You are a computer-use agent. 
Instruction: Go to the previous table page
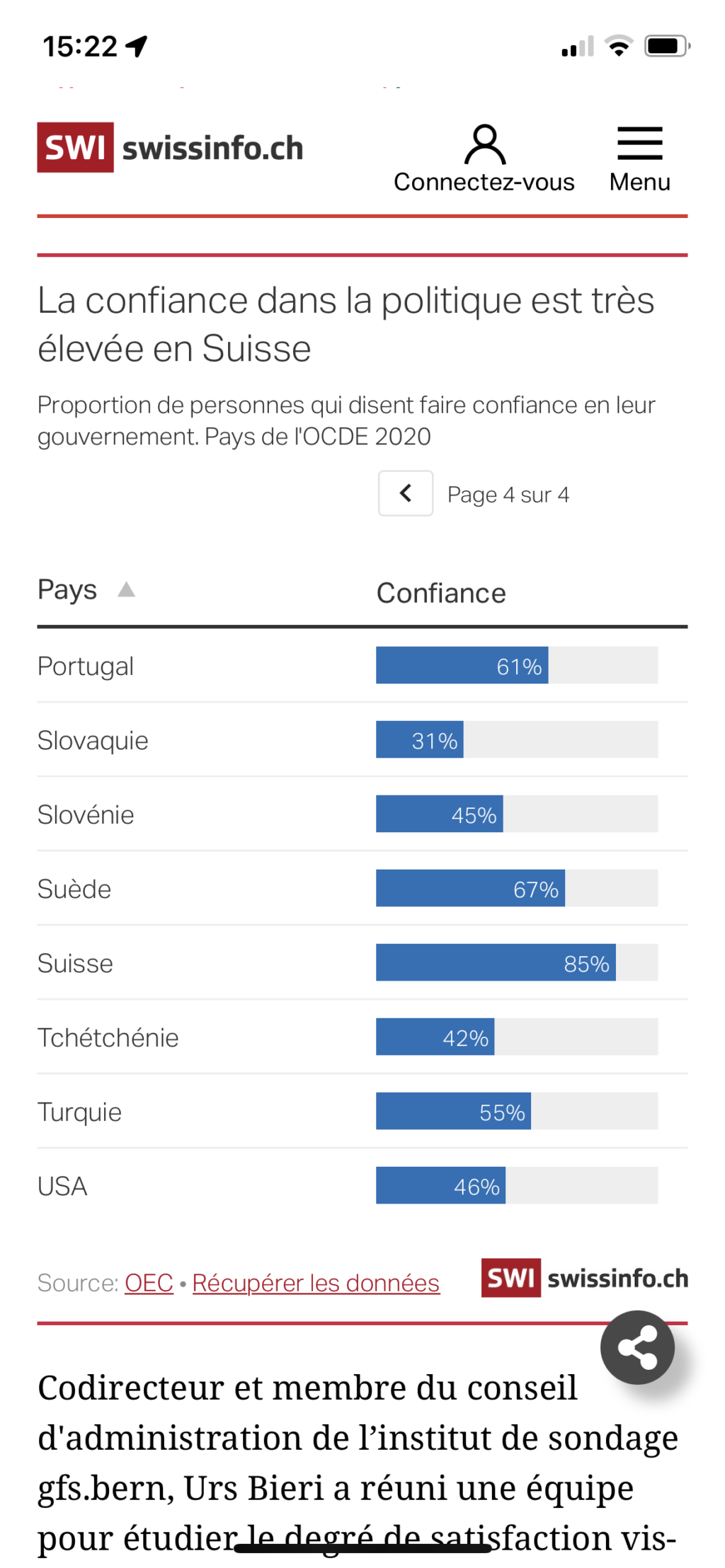click(x=406, y=493)
